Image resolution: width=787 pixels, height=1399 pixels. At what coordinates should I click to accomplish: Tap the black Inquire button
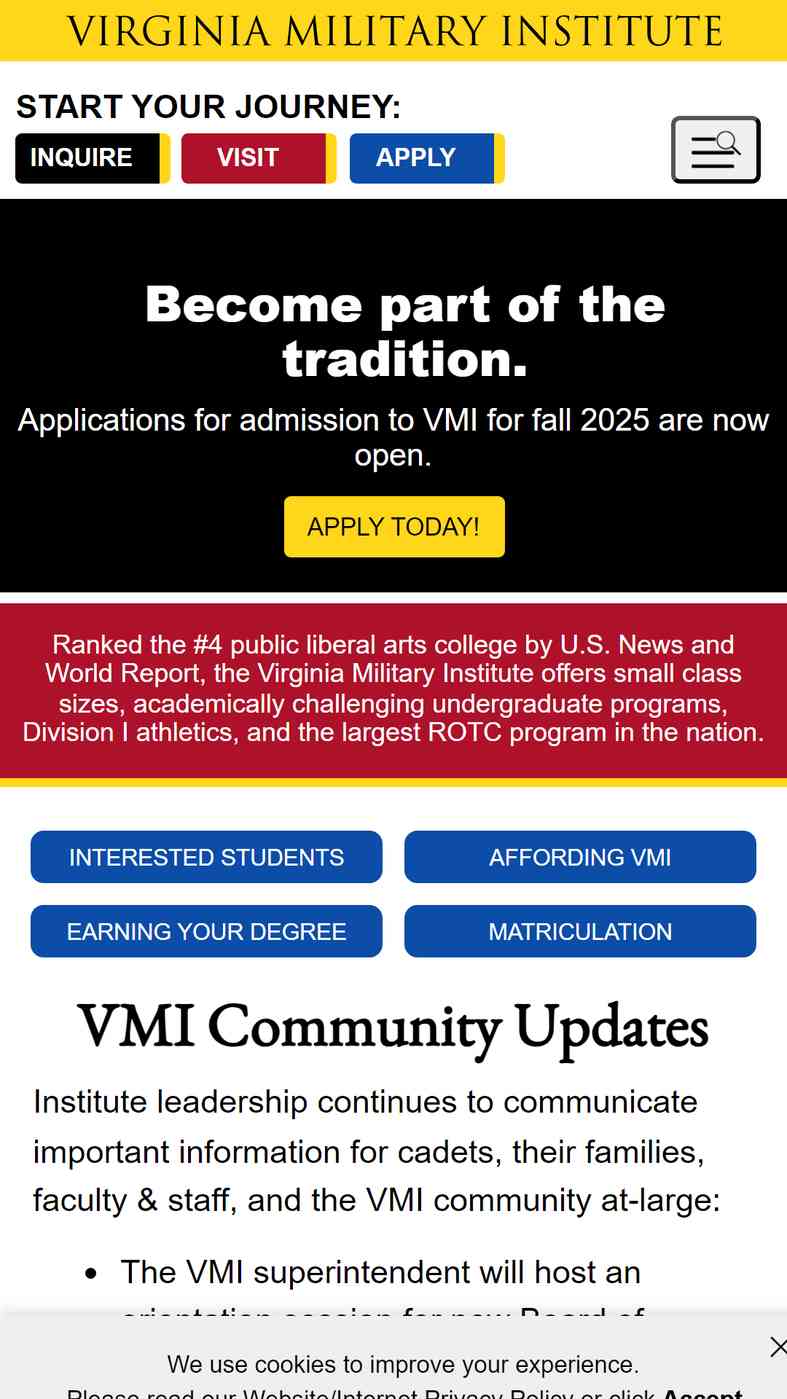coord(93,158)
